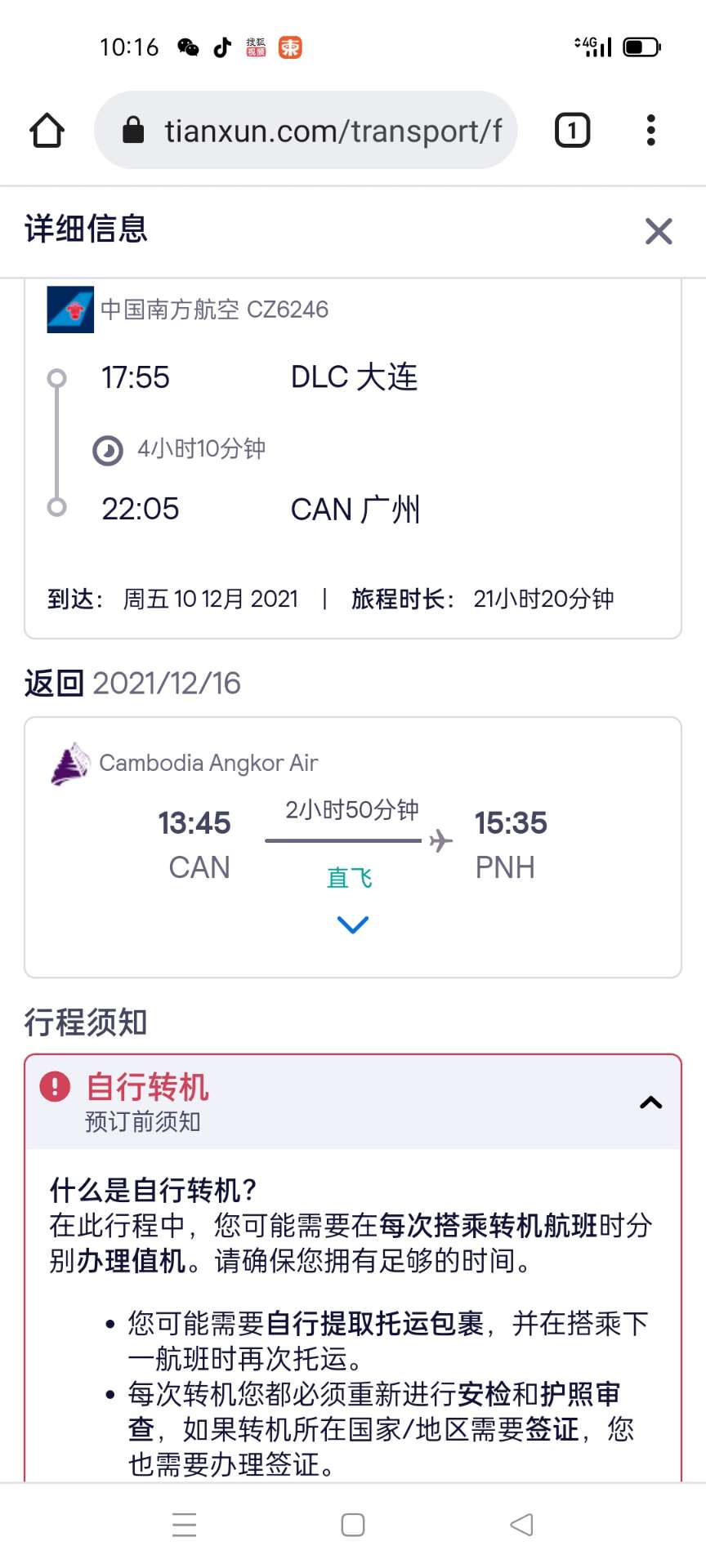Expand the CAN to PNH return flight details

coord(352,924)
